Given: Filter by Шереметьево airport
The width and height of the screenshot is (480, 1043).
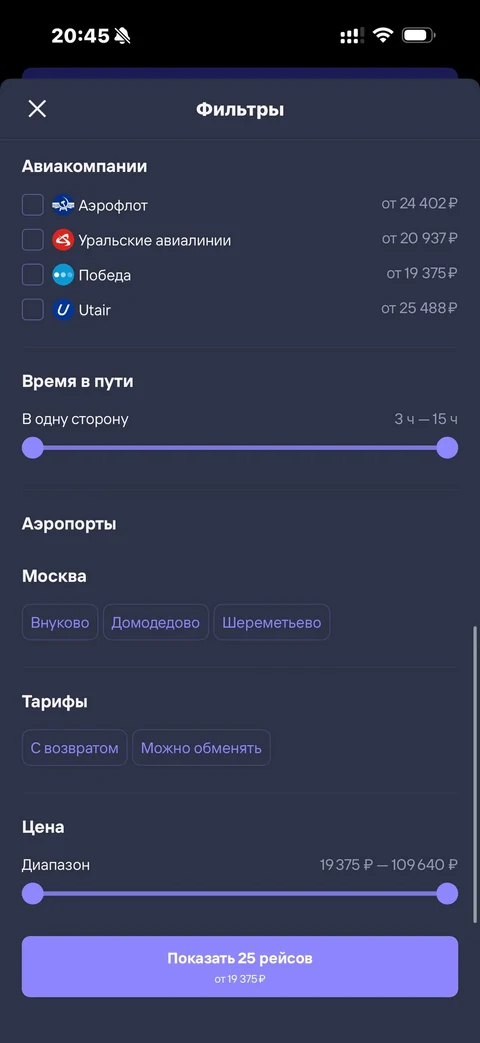Looking at the screenshot, I should click(272, 623).
